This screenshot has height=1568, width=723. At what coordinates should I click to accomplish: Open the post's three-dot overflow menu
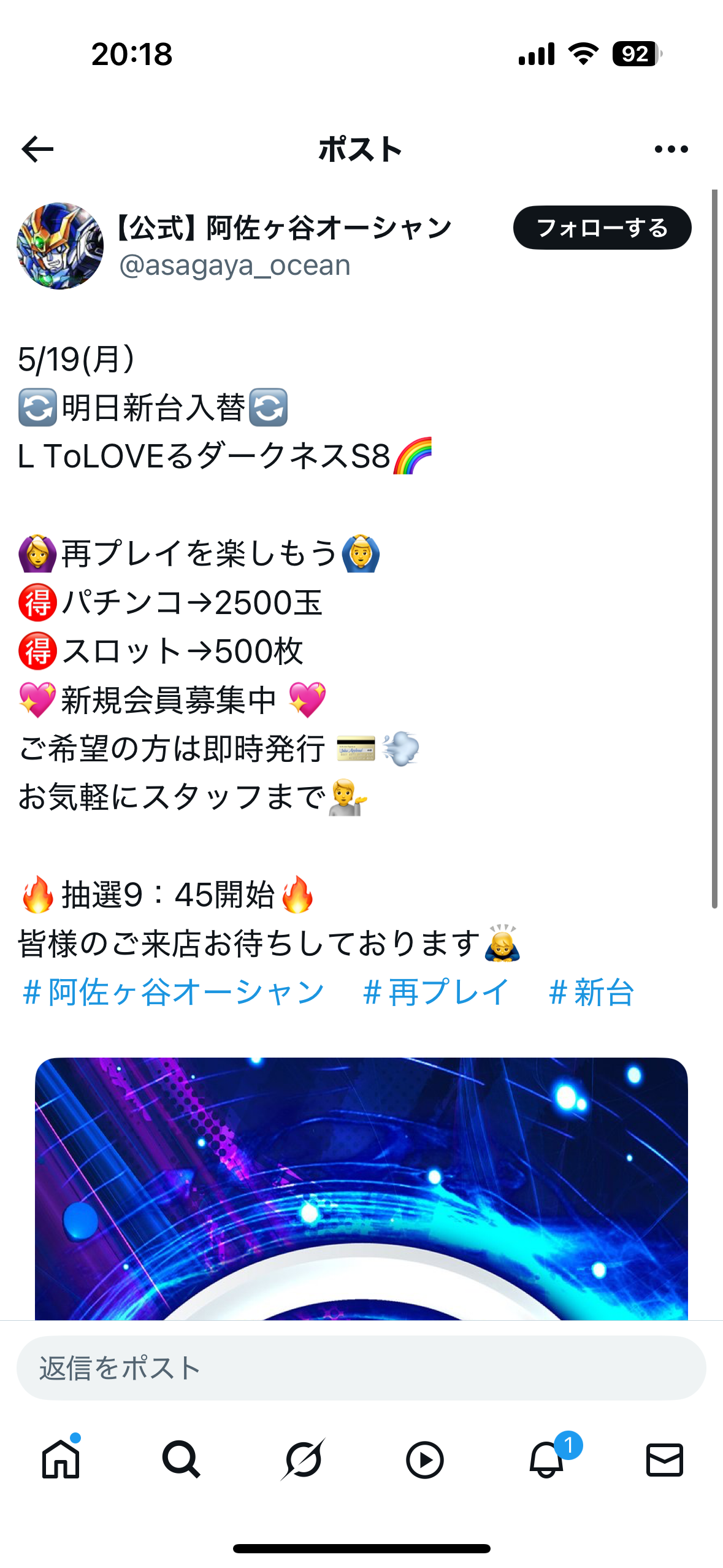click(x=671, y=149)
